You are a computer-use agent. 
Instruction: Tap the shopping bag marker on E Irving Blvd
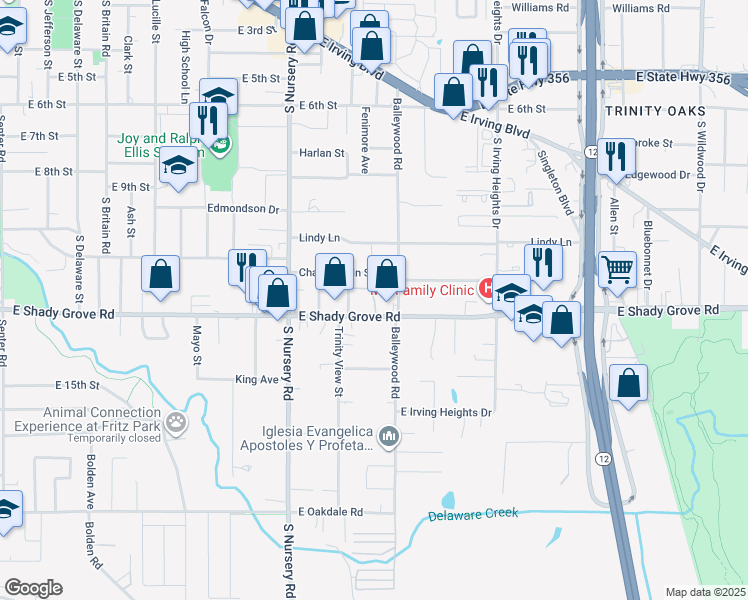pyautogui.click(x=454, y=91)
